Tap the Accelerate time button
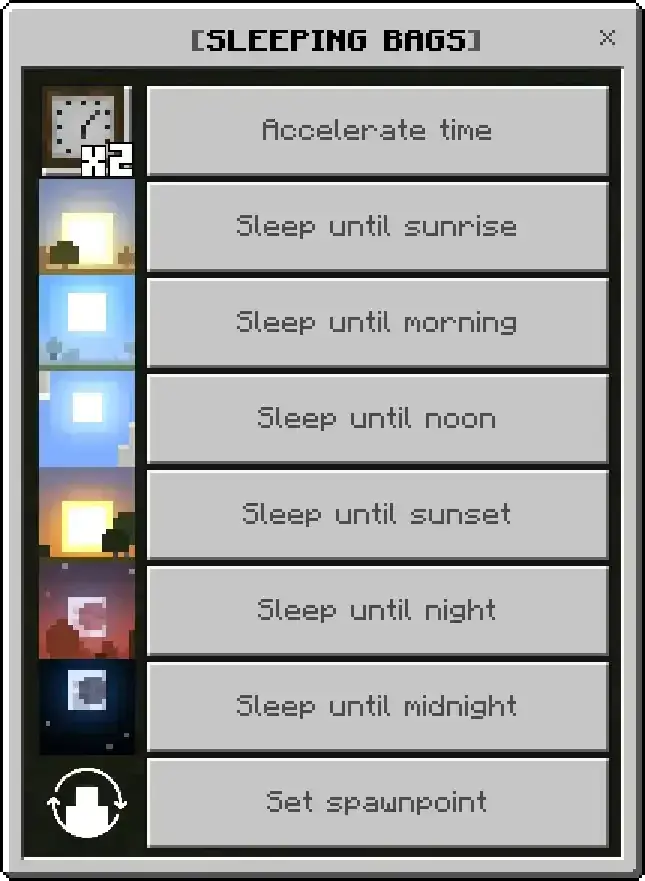The height and width of the screenshot is (881, 645). coord(377,130)
